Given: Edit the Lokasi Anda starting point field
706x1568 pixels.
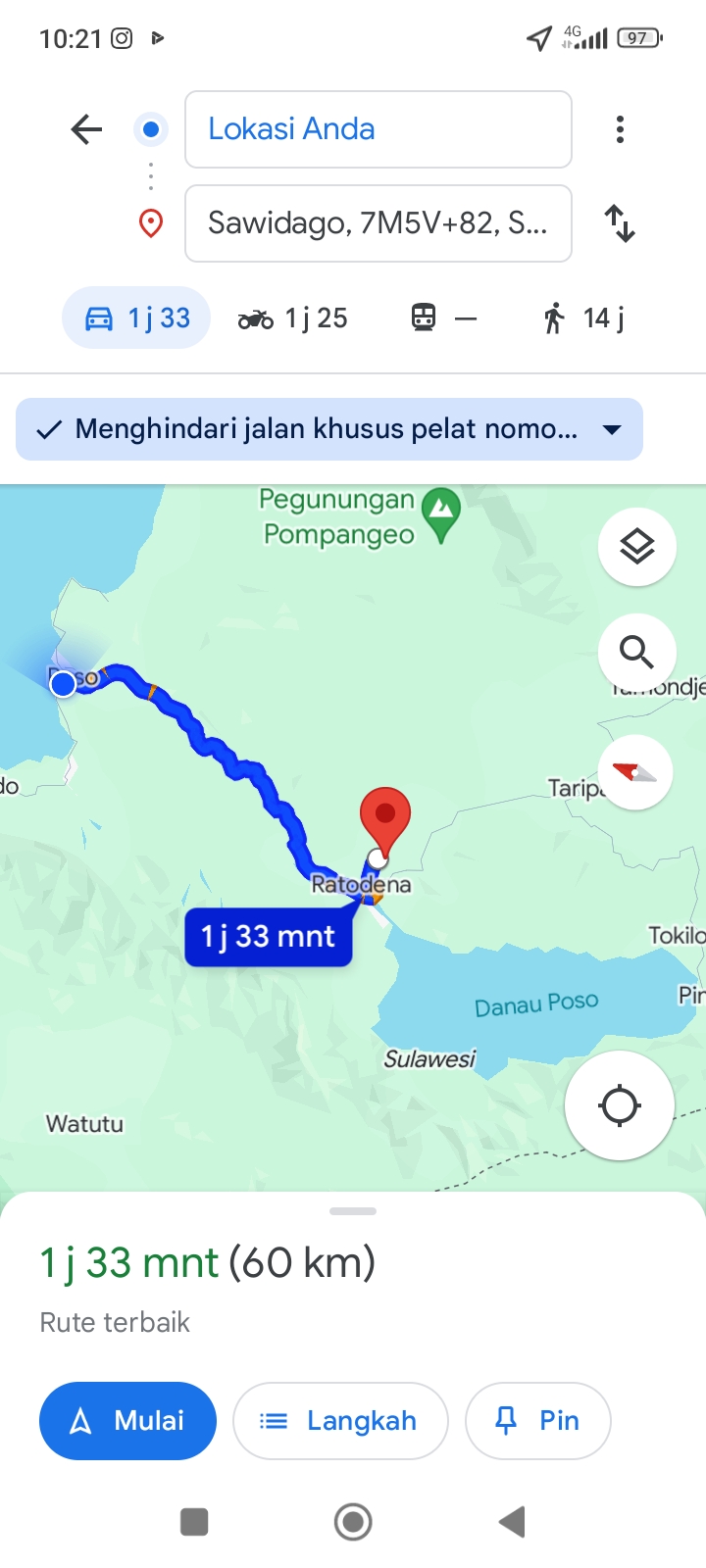Looking at the screenshot, I should click(x=378, y=129).
